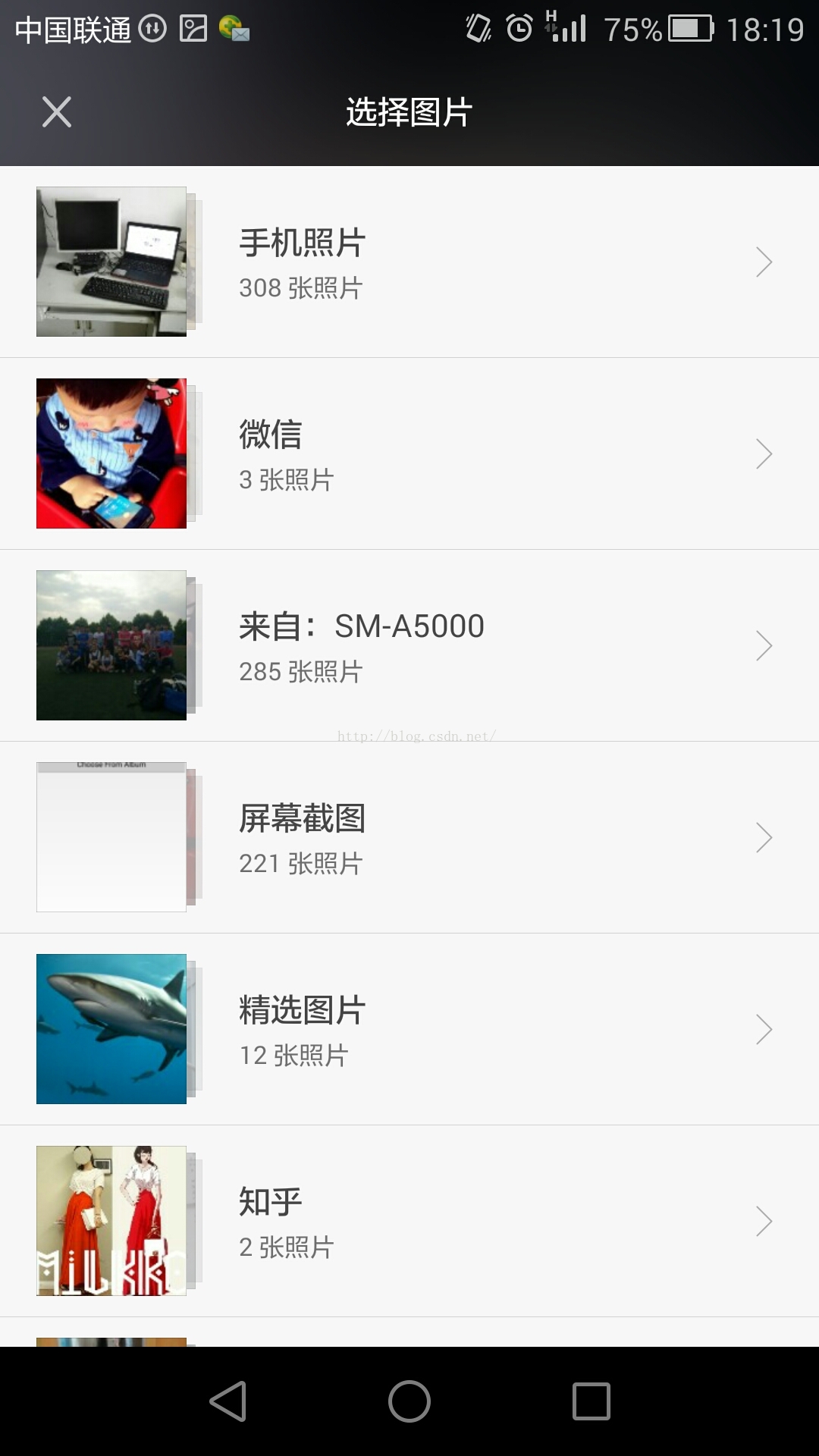Close the 选择图片 picker with the X

[57, 112]
